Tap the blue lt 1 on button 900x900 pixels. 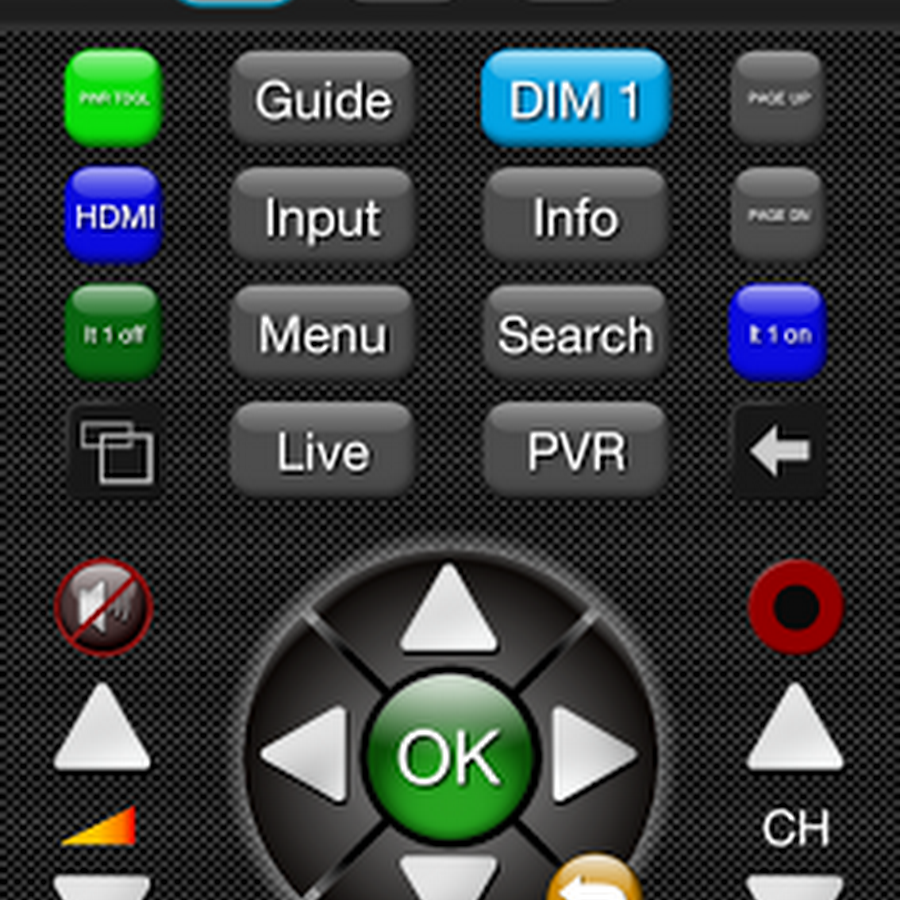coord(779,333)
